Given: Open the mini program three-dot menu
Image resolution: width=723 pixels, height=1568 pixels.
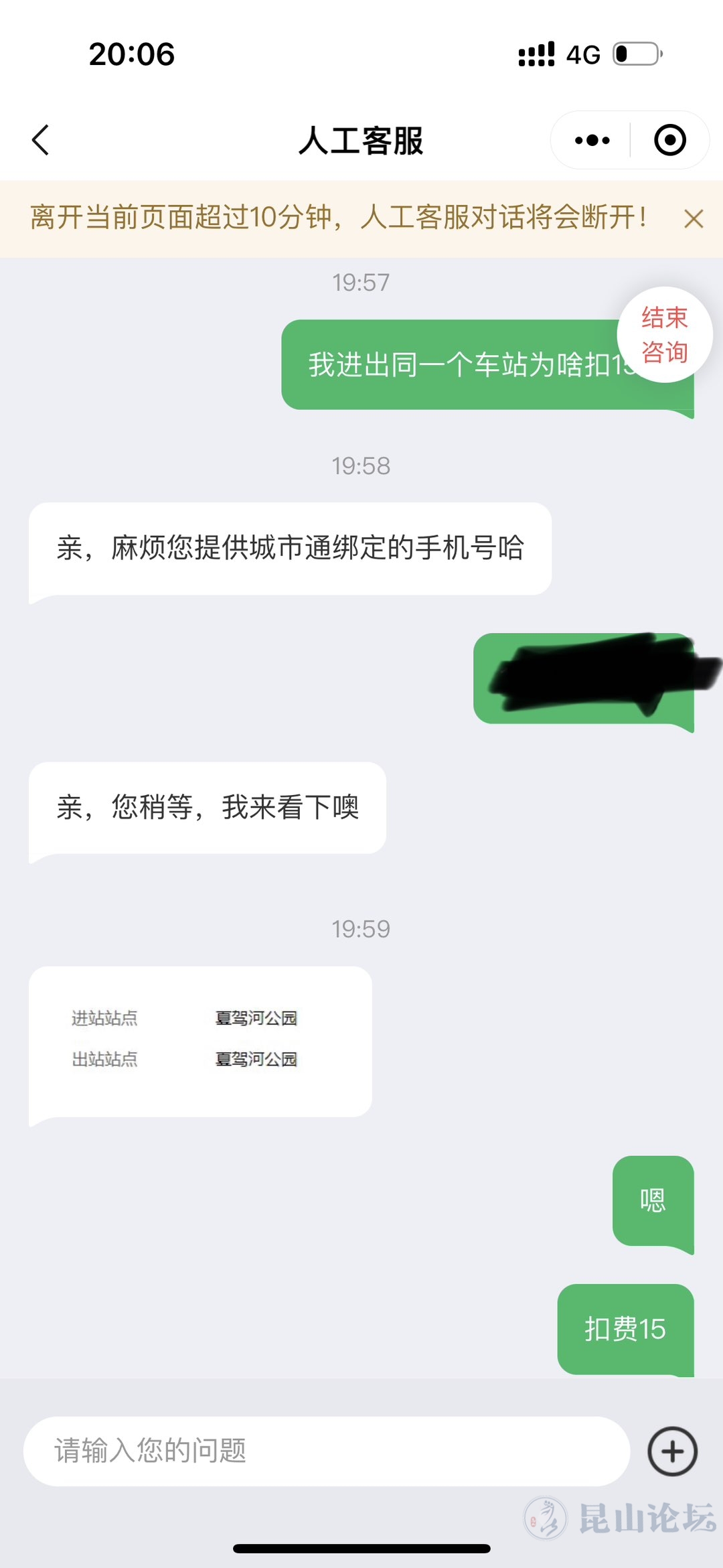Looking at the screenshot, I should tap(592, 140).
